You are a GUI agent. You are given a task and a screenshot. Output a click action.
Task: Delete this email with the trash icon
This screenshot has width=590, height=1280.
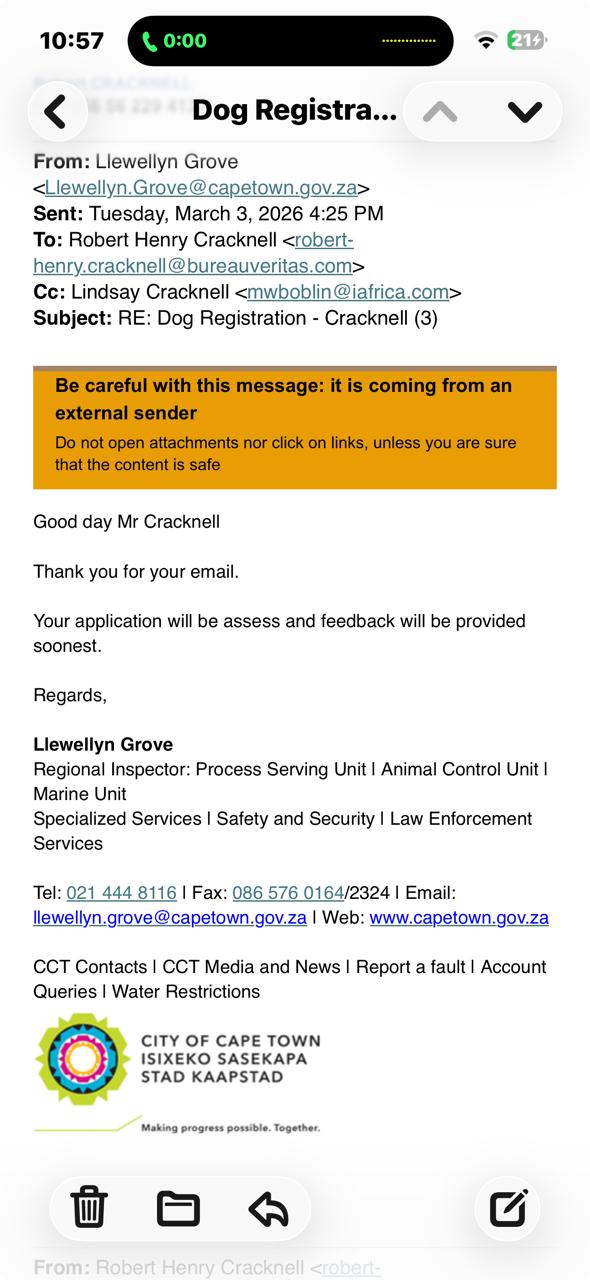pos(89,1208)
